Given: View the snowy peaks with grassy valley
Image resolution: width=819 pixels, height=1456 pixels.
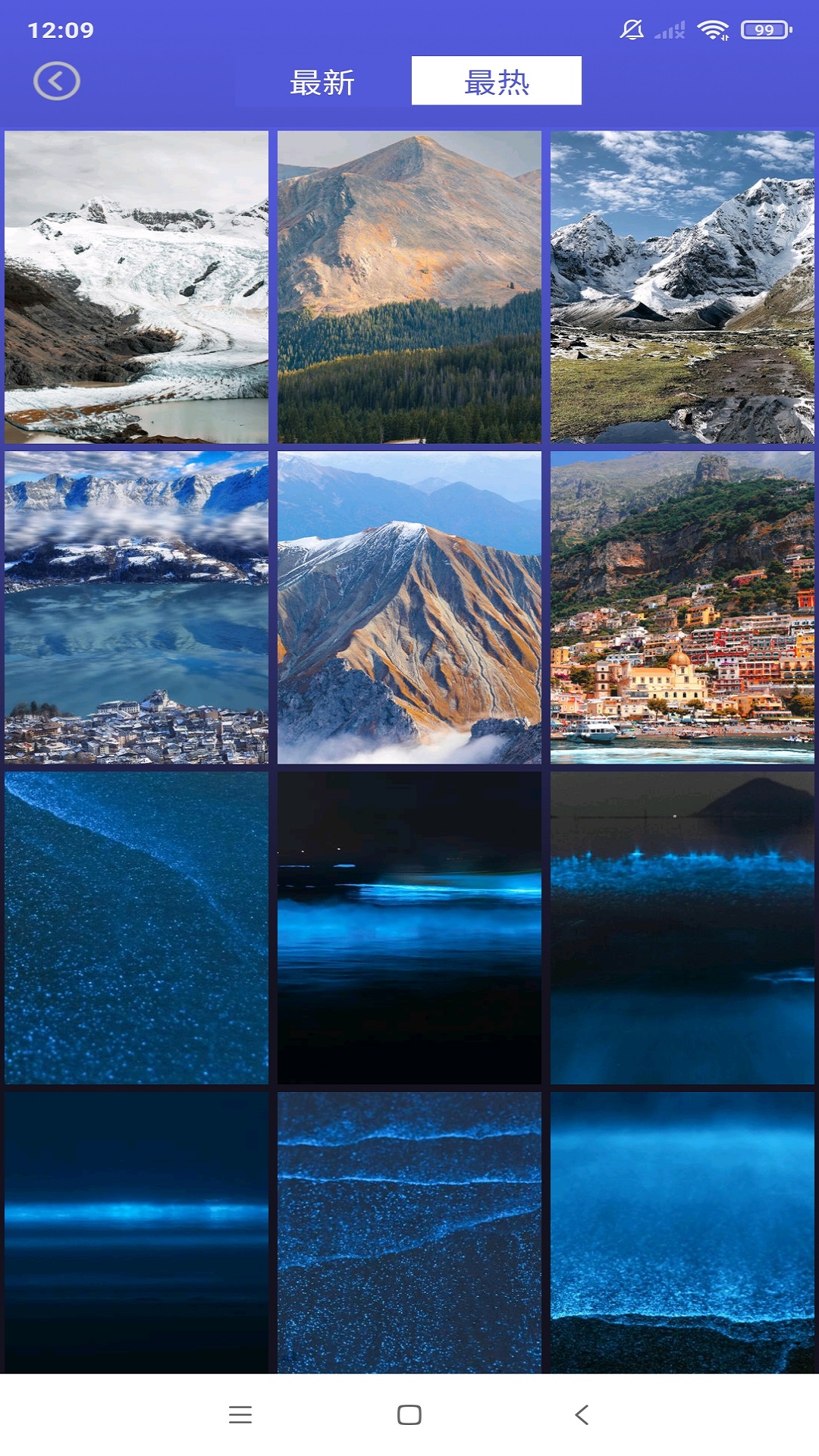Looking at the screenshot, I should click(x=682, y=287).
